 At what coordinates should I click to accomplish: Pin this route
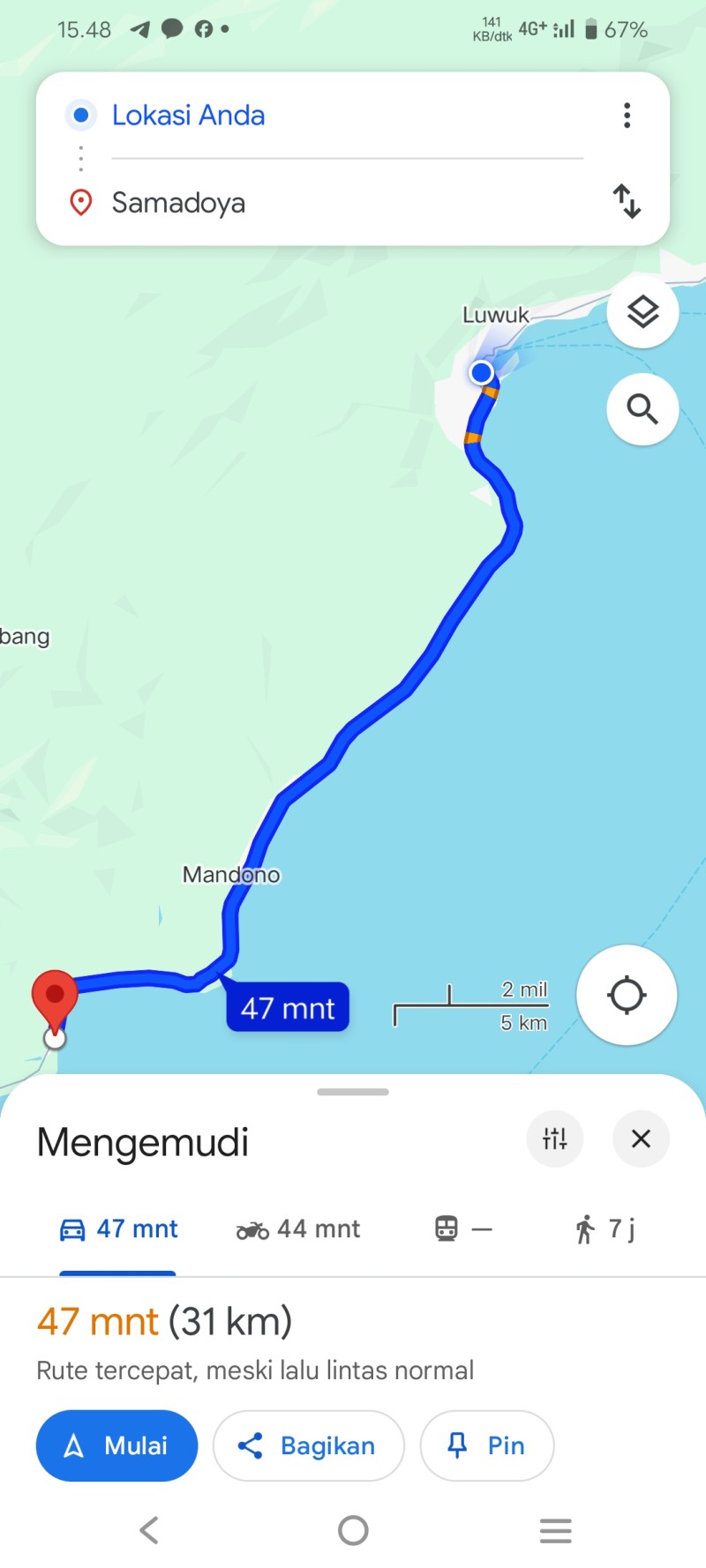[x=487, y=1445]
